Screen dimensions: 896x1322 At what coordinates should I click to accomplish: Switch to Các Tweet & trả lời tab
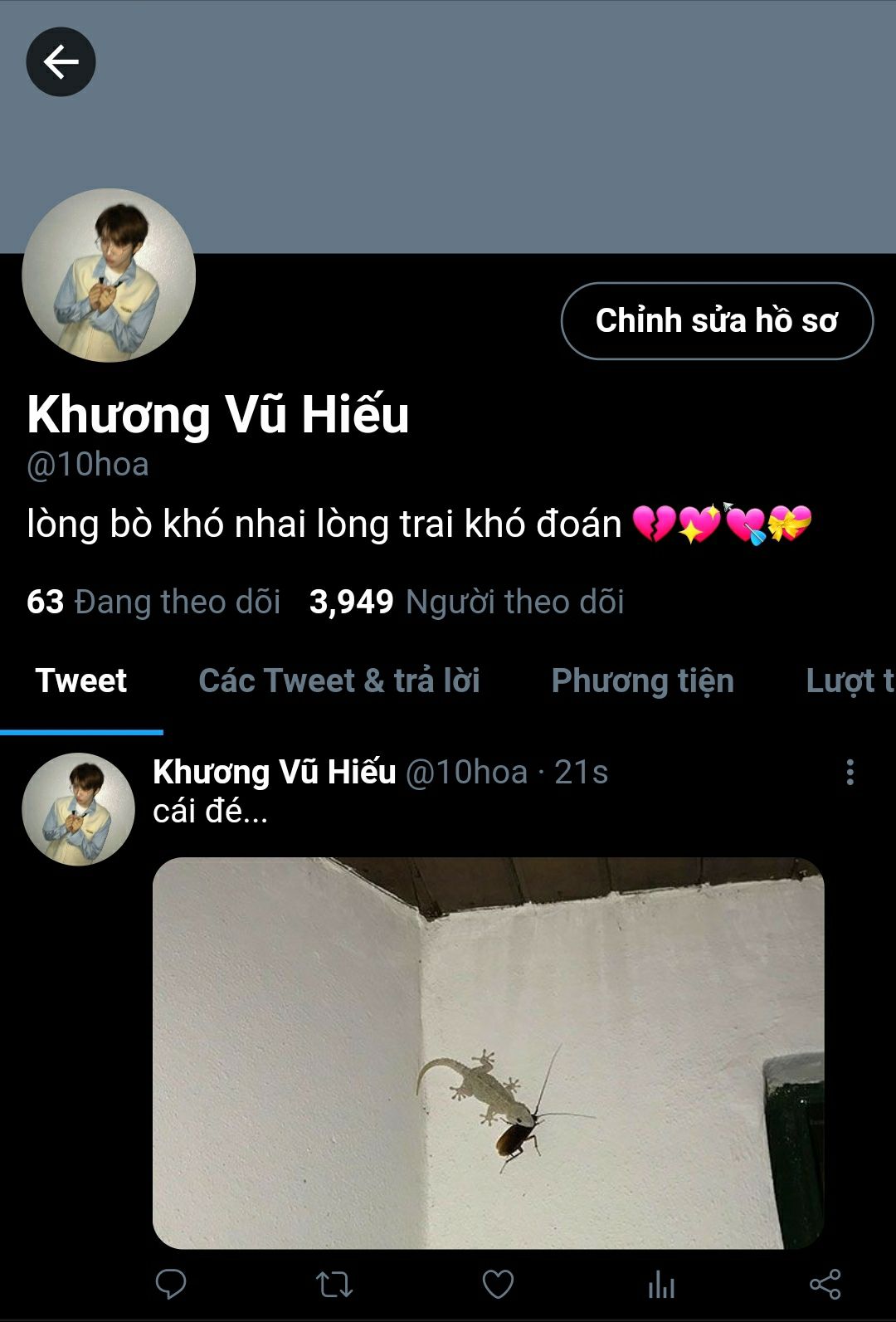tap(339, 681)
